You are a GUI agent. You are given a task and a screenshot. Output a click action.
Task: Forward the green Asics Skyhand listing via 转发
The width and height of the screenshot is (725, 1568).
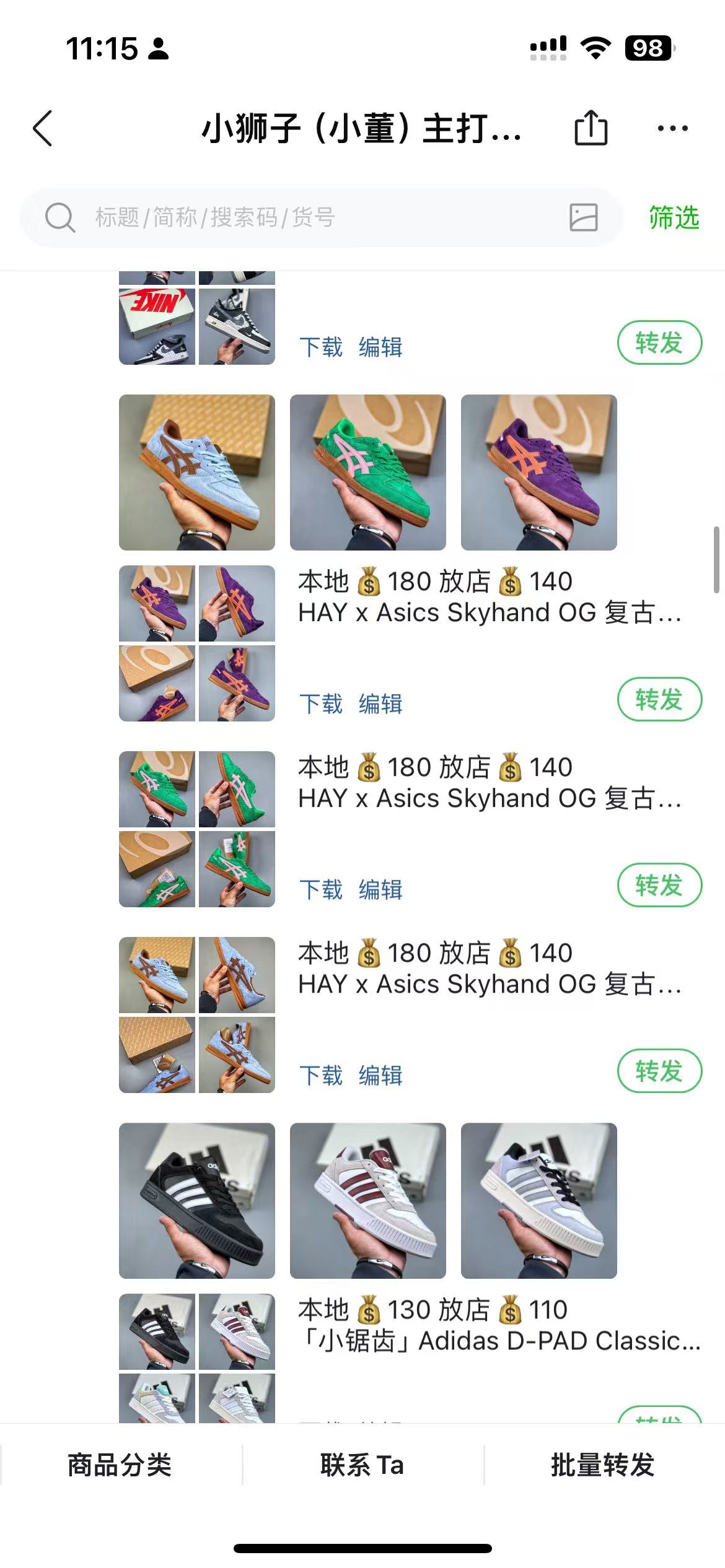(x=659, y=885)
